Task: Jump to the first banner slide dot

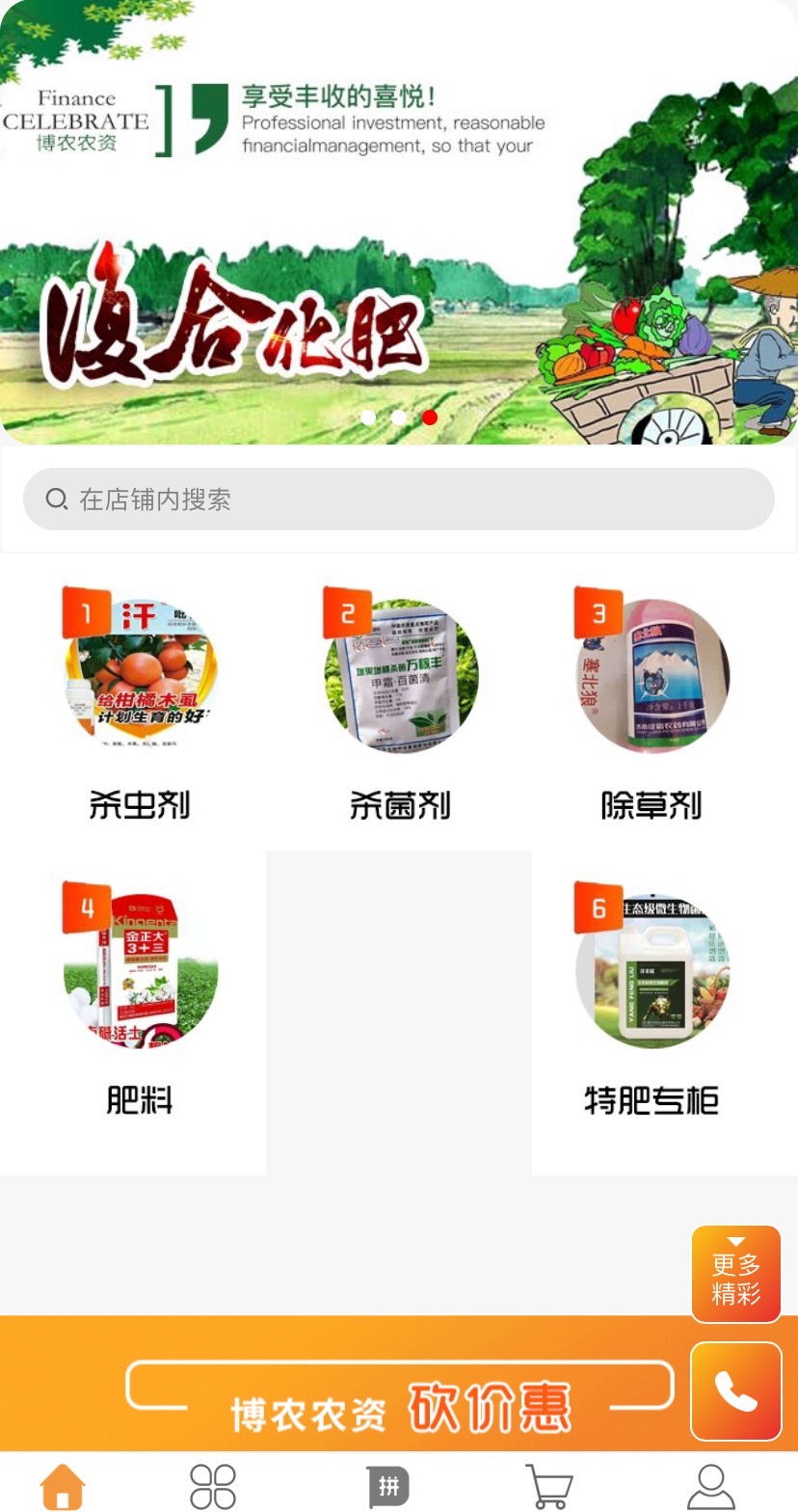Action: pyautogui.click(x=367, y=418)
